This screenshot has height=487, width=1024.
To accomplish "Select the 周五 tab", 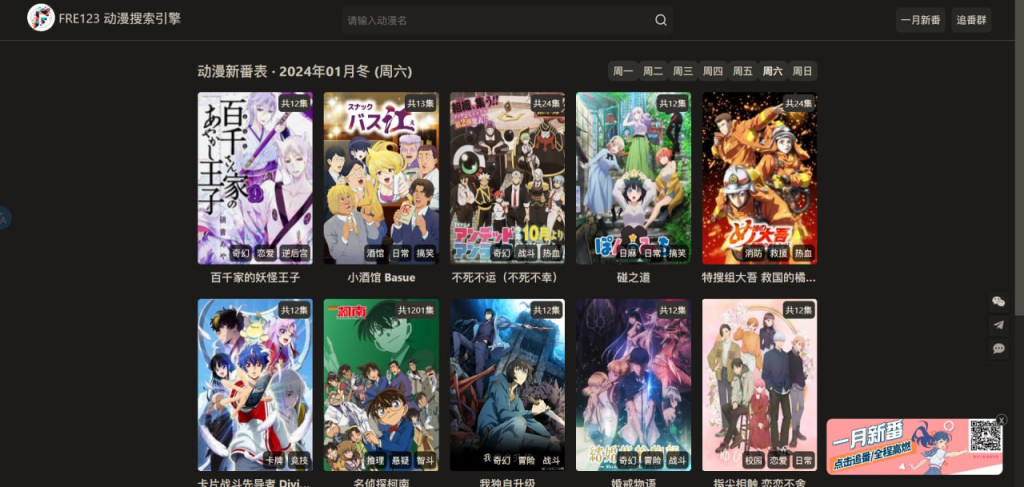I will coord(743,71).
